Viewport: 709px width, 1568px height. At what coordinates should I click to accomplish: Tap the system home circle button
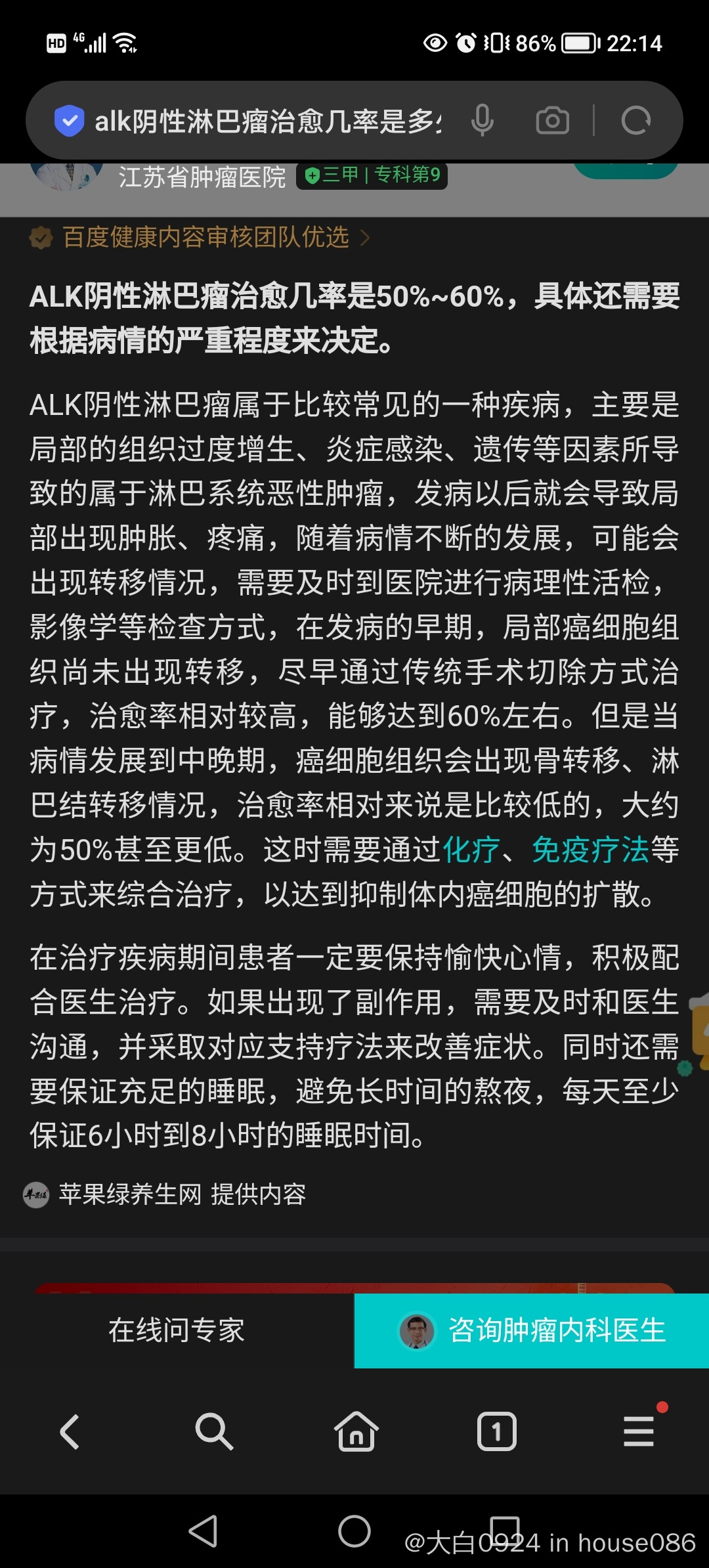354,1531
